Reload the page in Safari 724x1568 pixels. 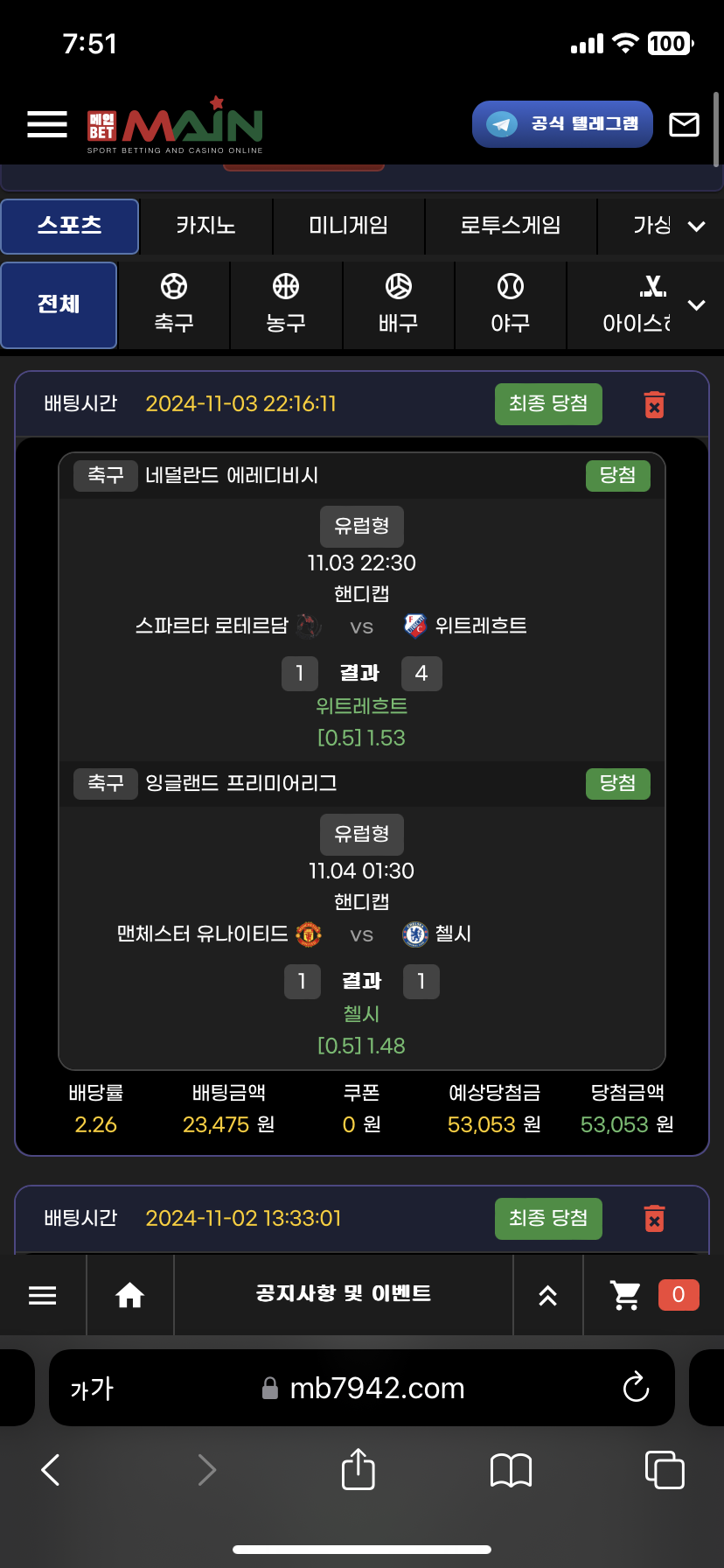[636, 1388]
